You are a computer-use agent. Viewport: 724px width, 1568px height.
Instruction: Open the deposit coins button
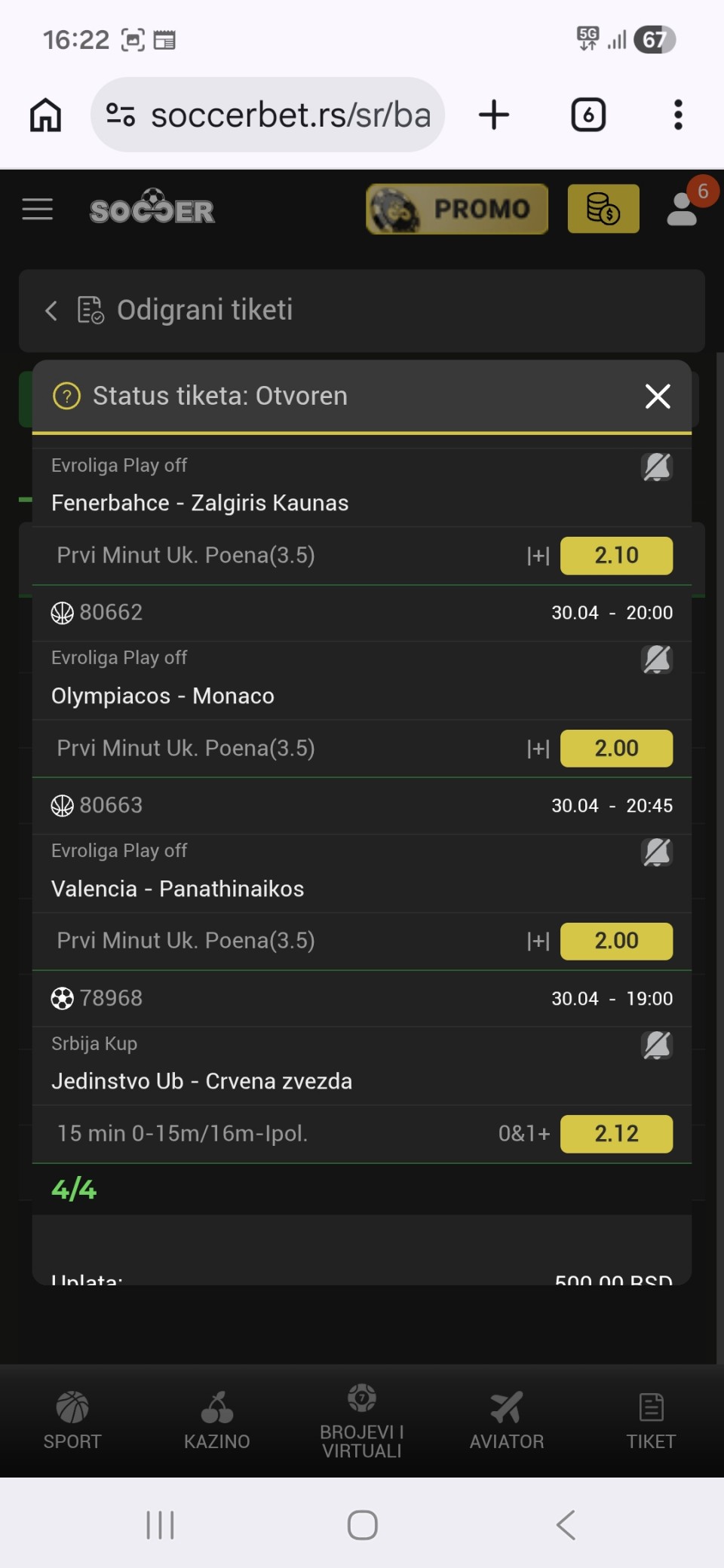603,209
